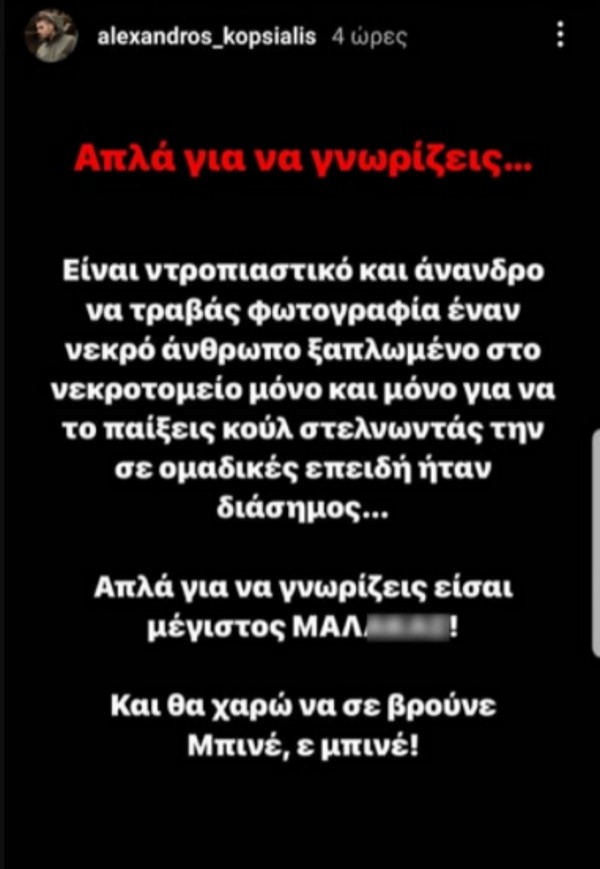Open the alexandros_kopsialis username link
This screenshot has height=869, width=600.
point(207,38)
